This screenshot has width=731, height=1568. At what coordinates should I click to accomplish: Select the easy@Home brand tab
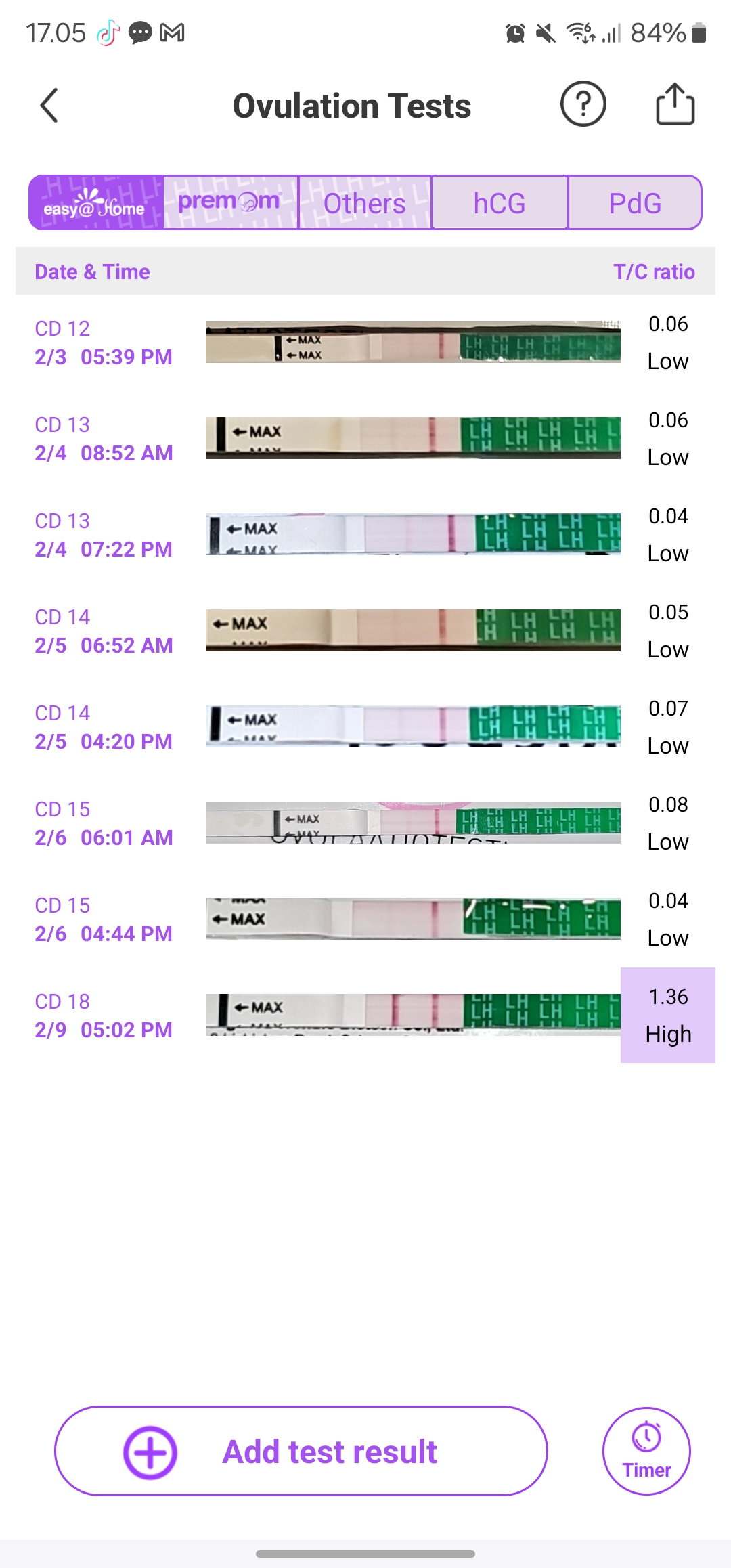click(96, 203)
